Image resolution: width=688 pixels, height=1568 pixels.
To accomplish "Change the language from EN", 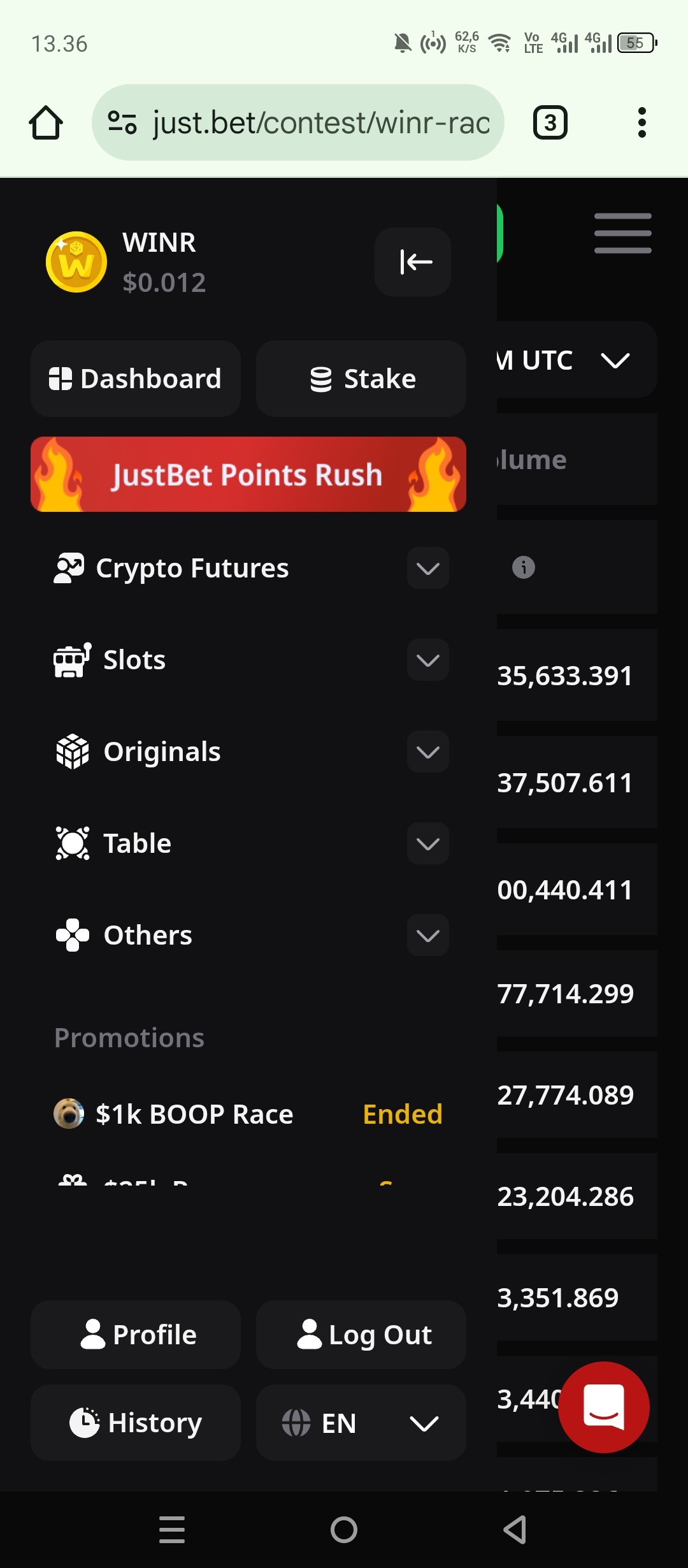I will coord(361,1423).
